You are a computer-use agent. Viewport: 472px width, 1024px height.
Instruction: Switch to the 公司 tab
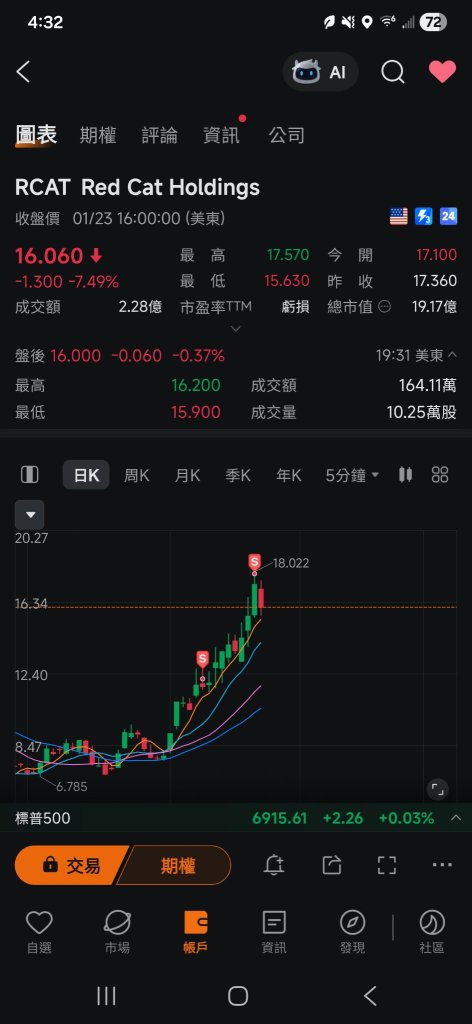click(x=287, y=135)
